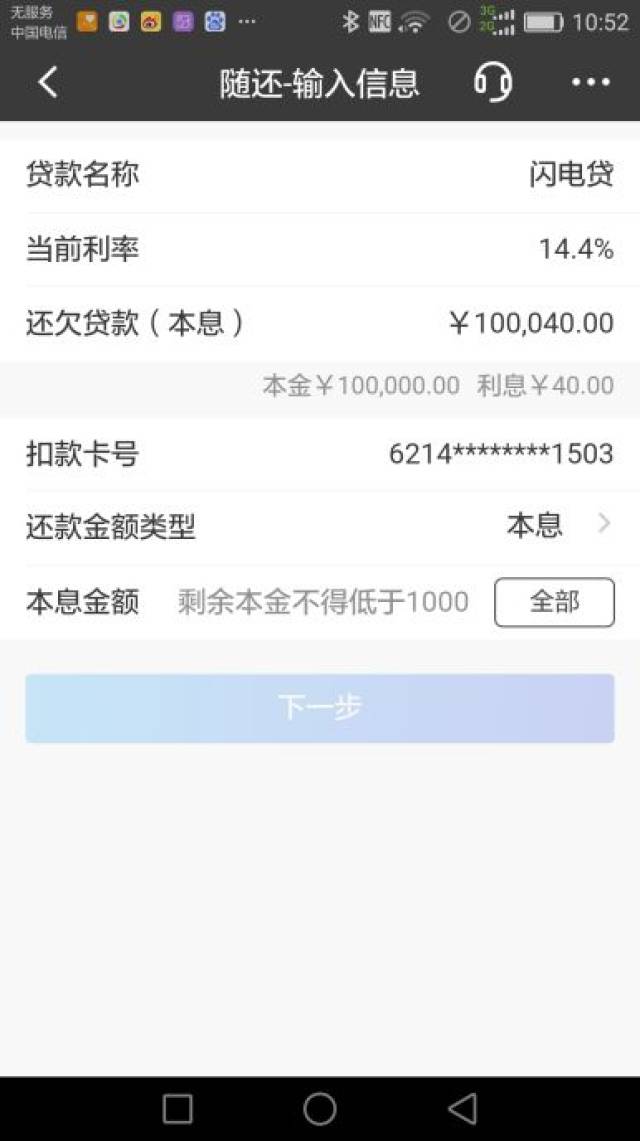640x1141 pixels.
Task: Open the recent apps overview
Action: point(177,1108)
